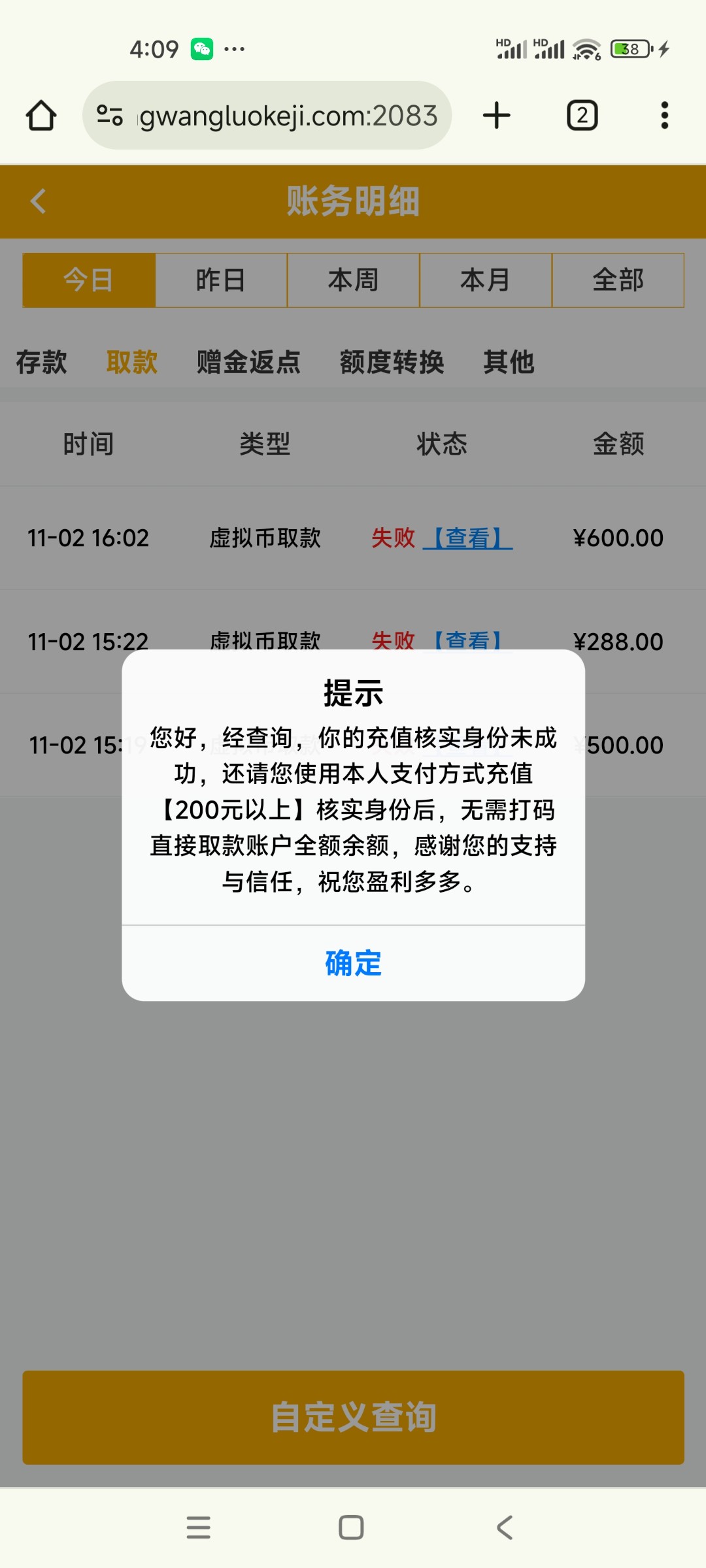Select the 存款 transaction category

click(x=41, y=363)
